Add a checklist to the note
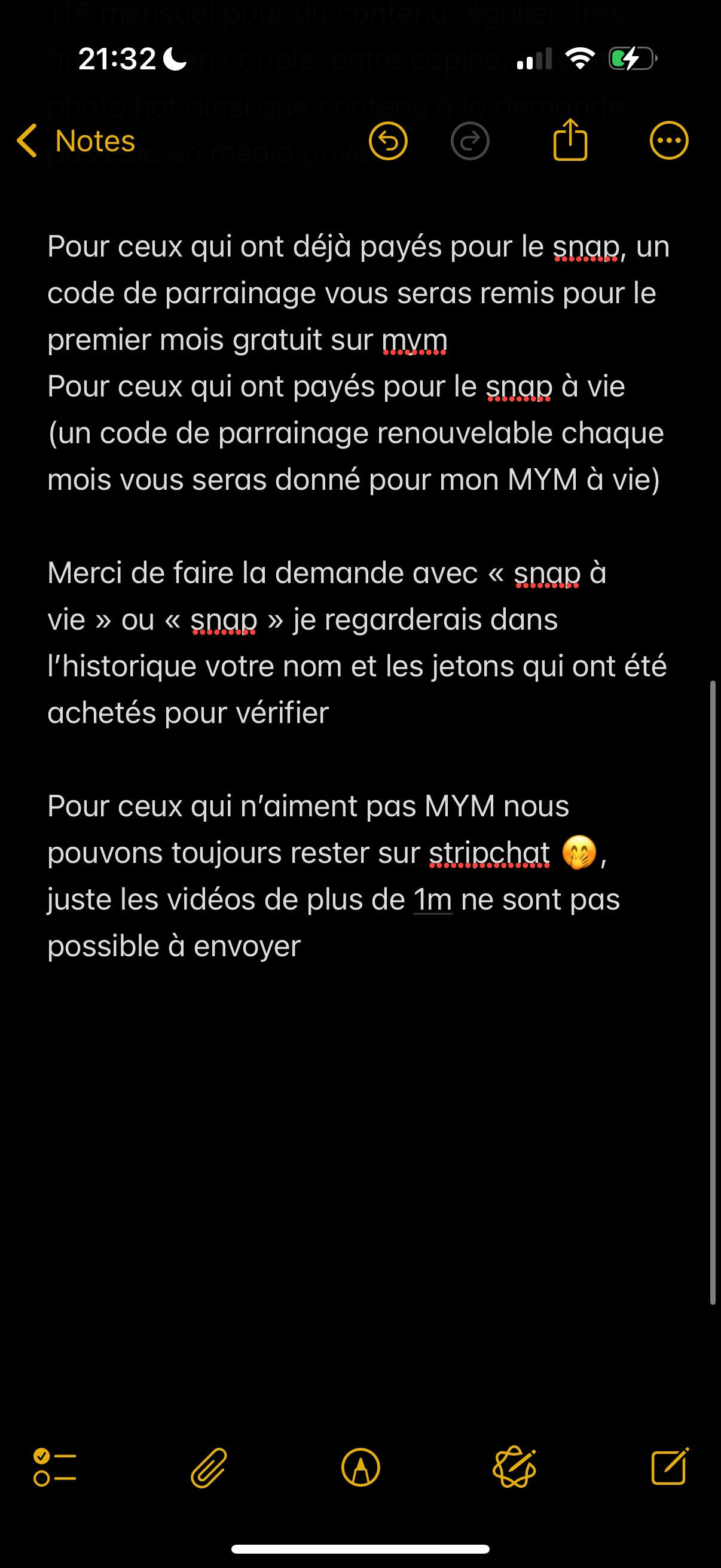 pyautogui.click(x=55, y=1468)
